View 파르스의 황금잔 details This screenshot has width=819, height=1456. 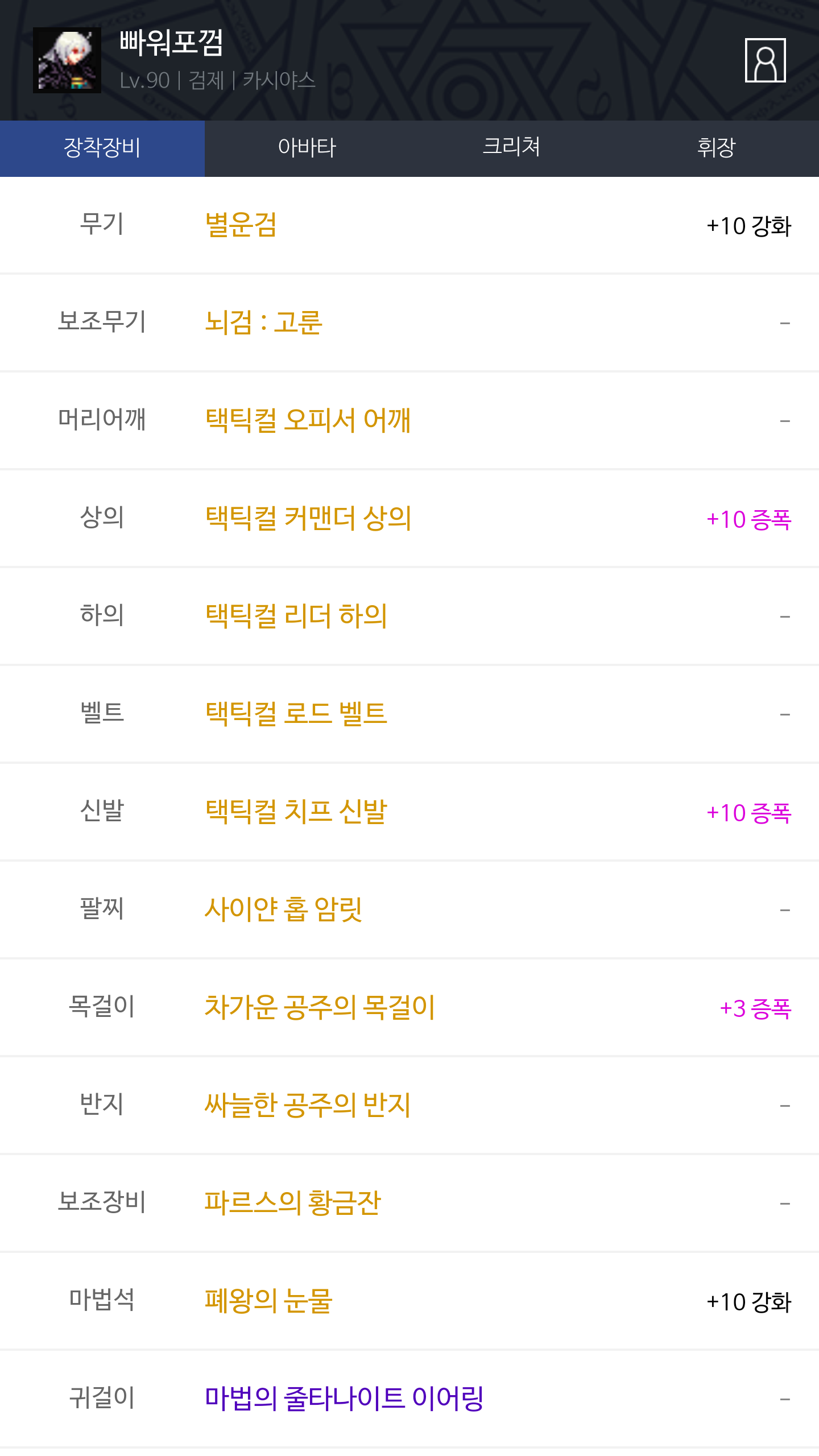pyautogui.click(x=292, y=1203)
